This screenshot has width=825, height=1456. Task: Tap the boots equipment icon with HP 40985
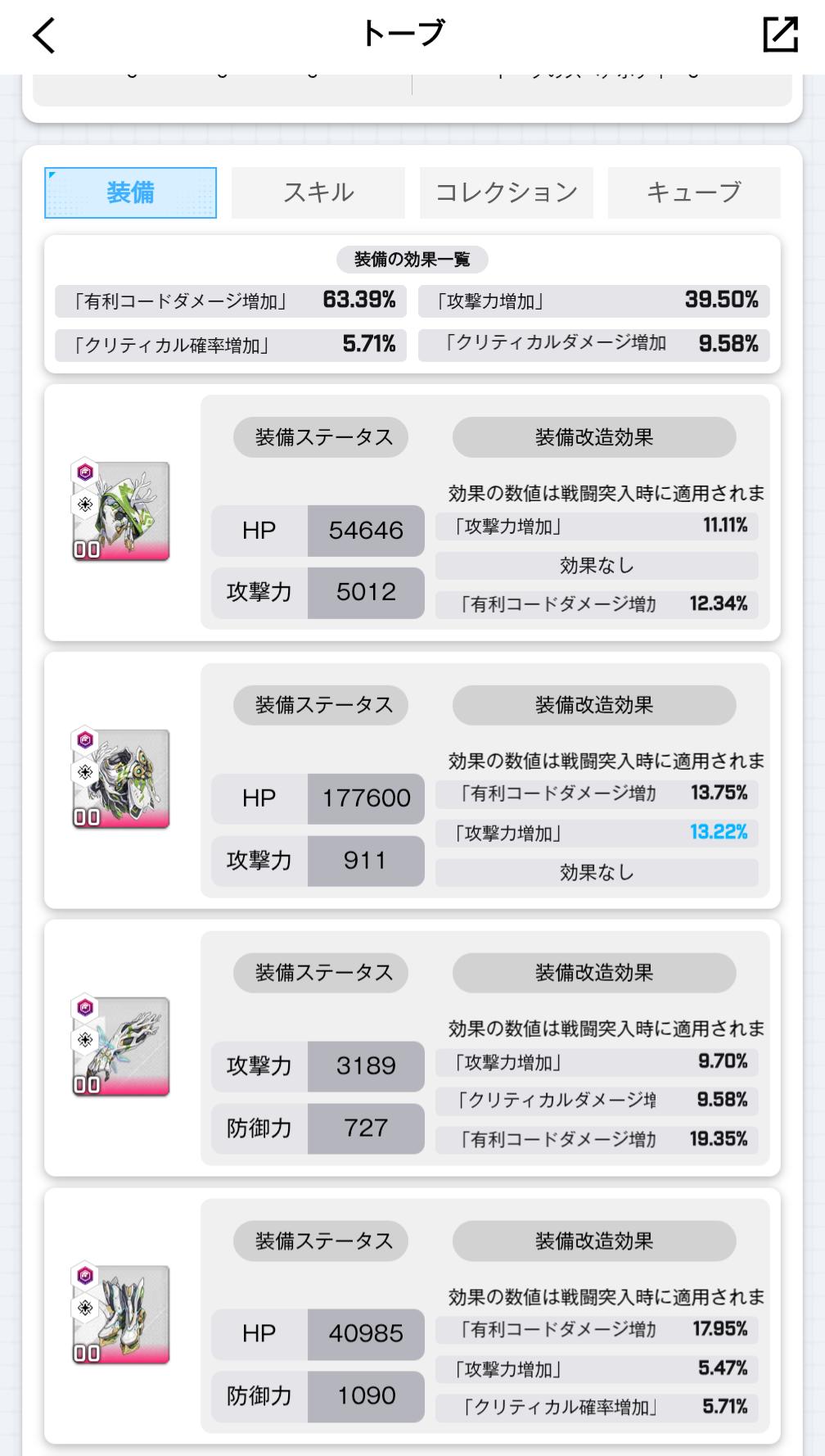[x=123, y=1315]
